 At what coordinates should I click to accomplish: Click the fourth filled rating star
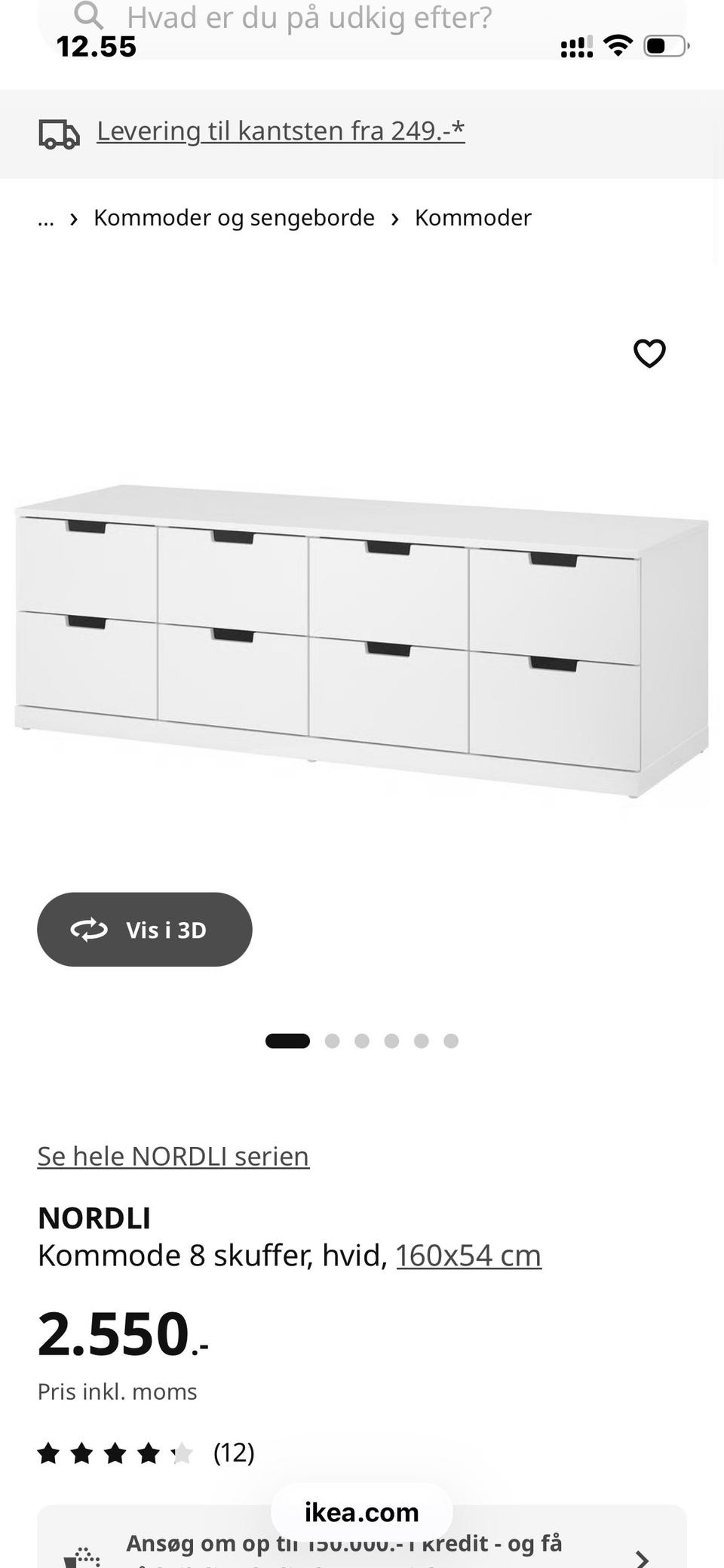click(x=149, y=1450)
